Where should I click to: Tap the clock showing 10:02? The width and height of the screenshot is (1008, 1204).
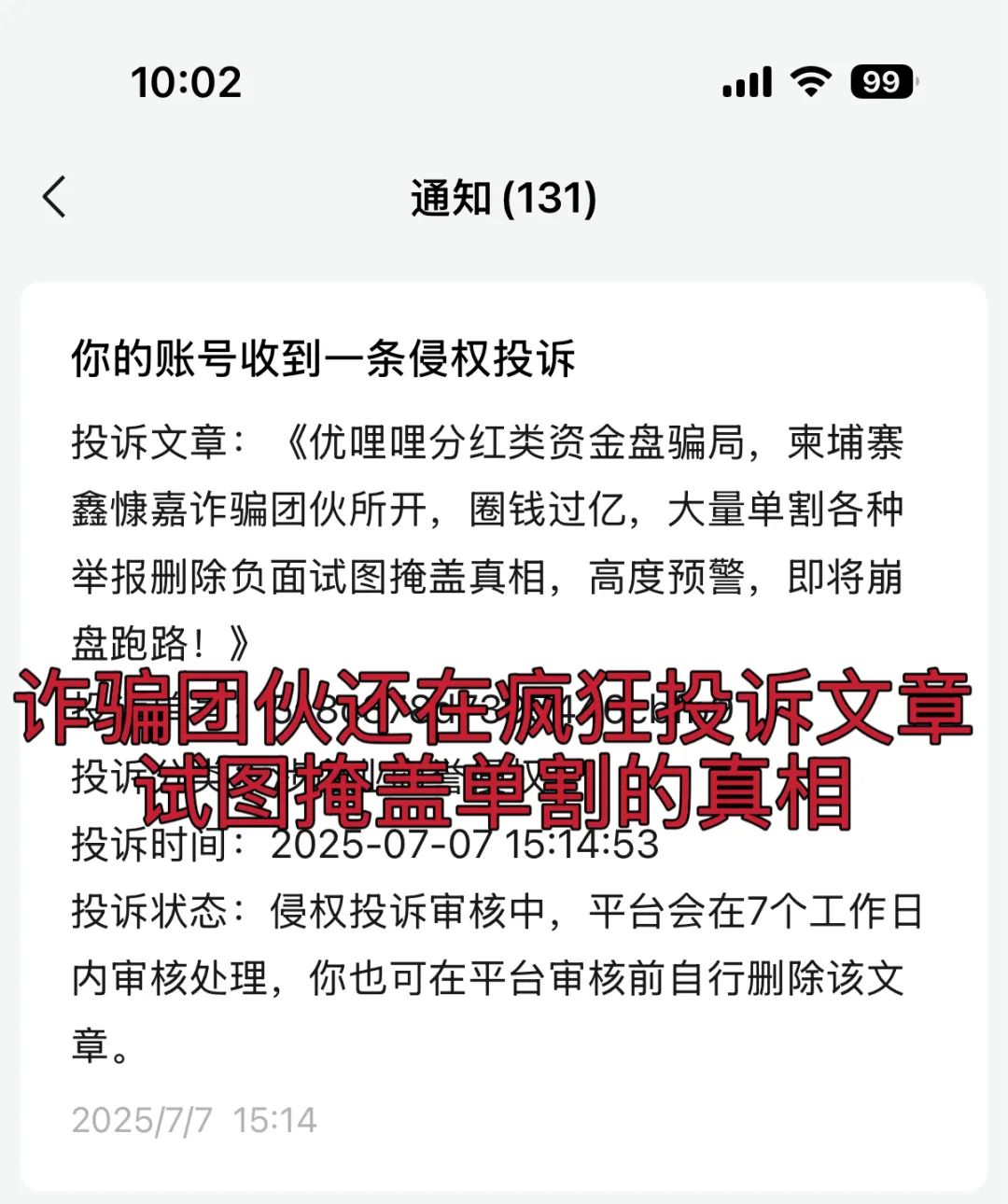point(188,83)
